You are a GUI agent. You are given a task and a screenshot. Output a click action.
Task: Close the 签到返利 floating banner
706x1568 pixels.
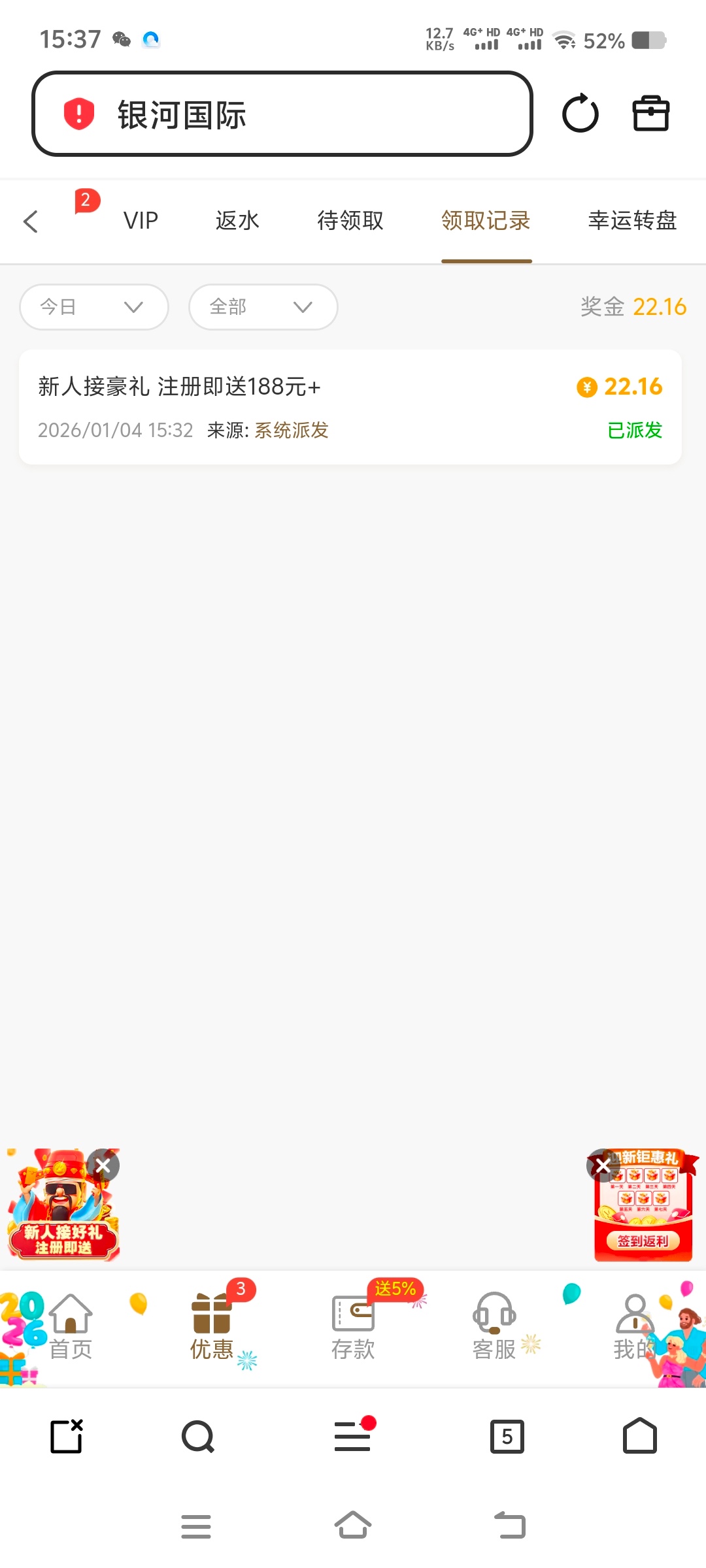[602, 1165]
